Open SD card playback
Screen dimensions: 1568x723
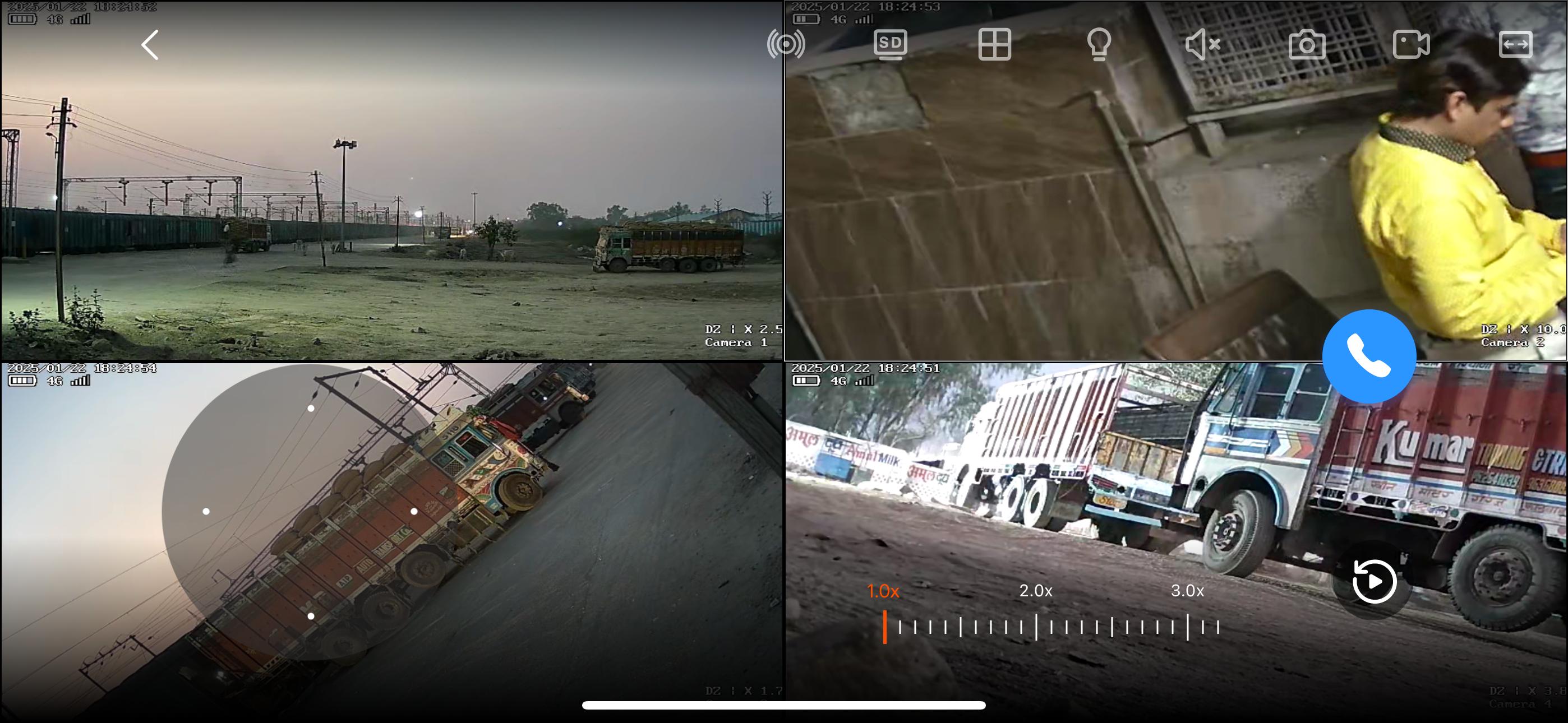(890, 44)
